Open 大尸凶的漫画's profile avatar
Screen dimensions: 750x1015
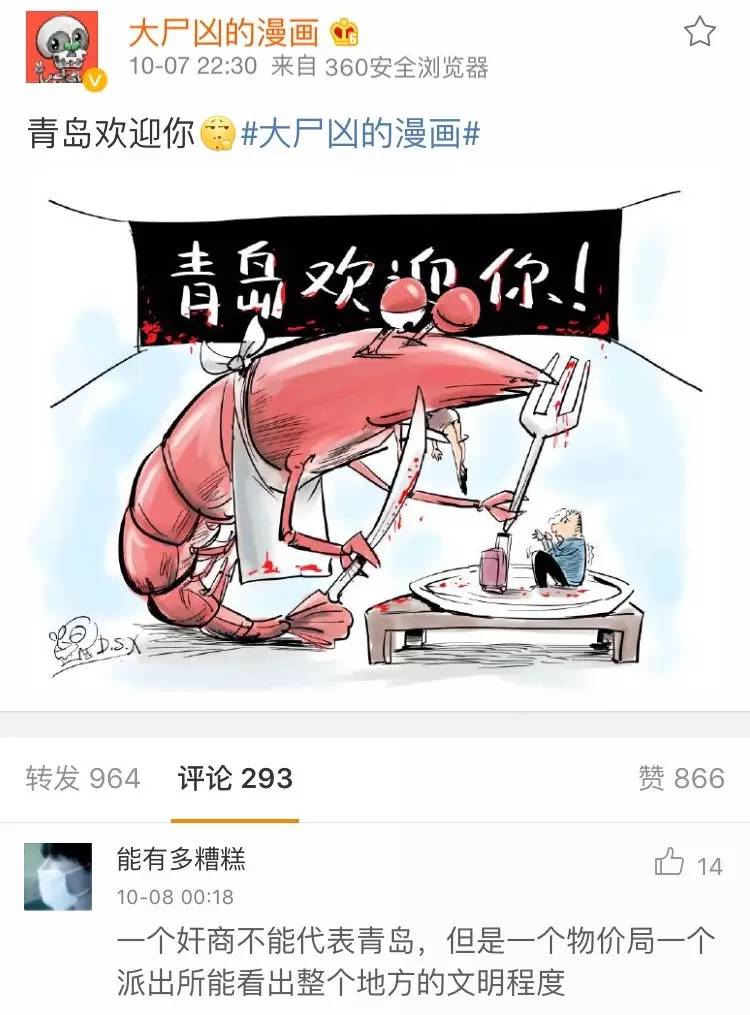[x=62, y=47]
